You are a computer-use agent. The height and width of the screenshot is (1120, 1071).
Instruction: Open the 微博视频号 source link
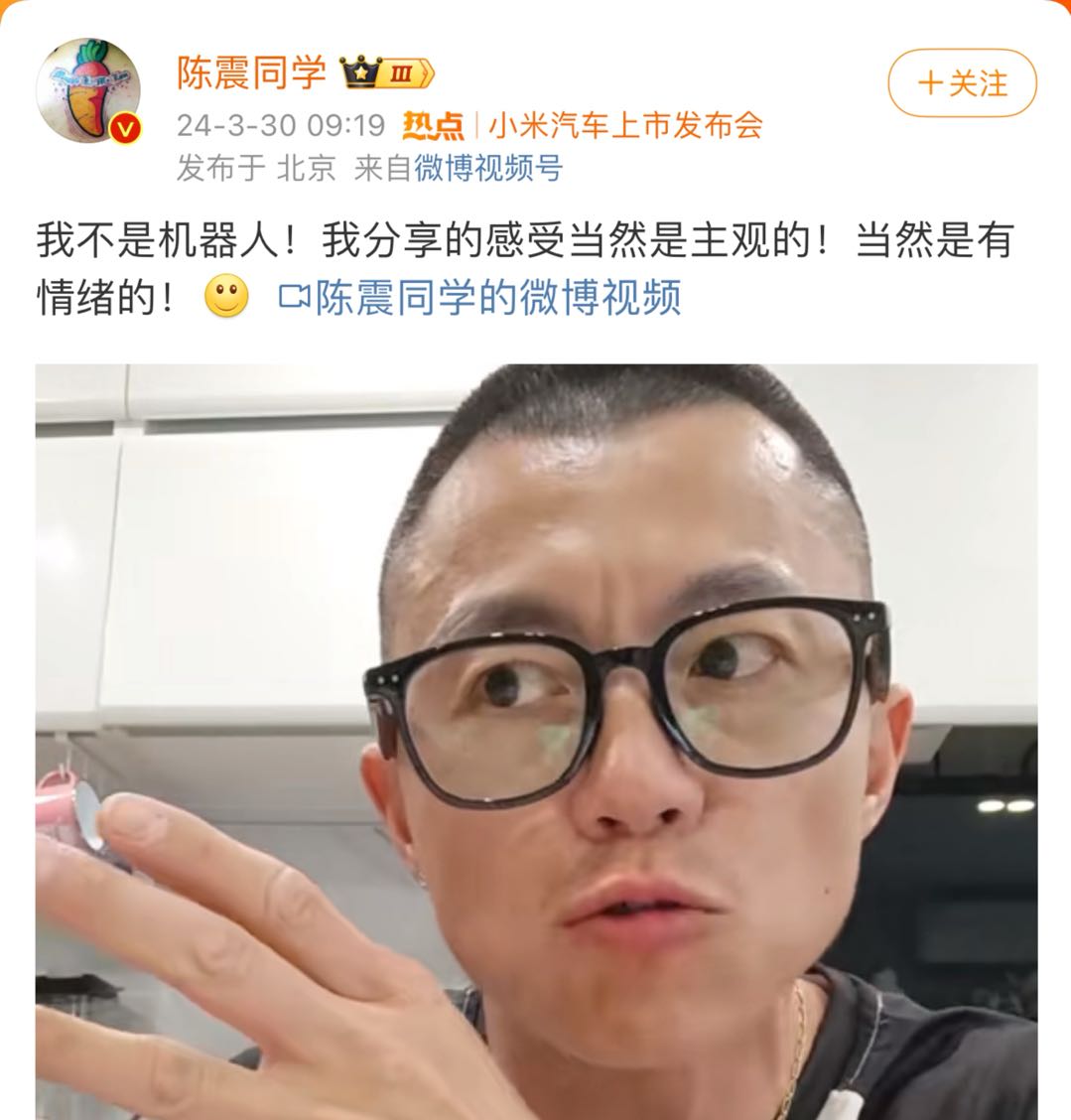pyautogui.click(x=488, y=168)
